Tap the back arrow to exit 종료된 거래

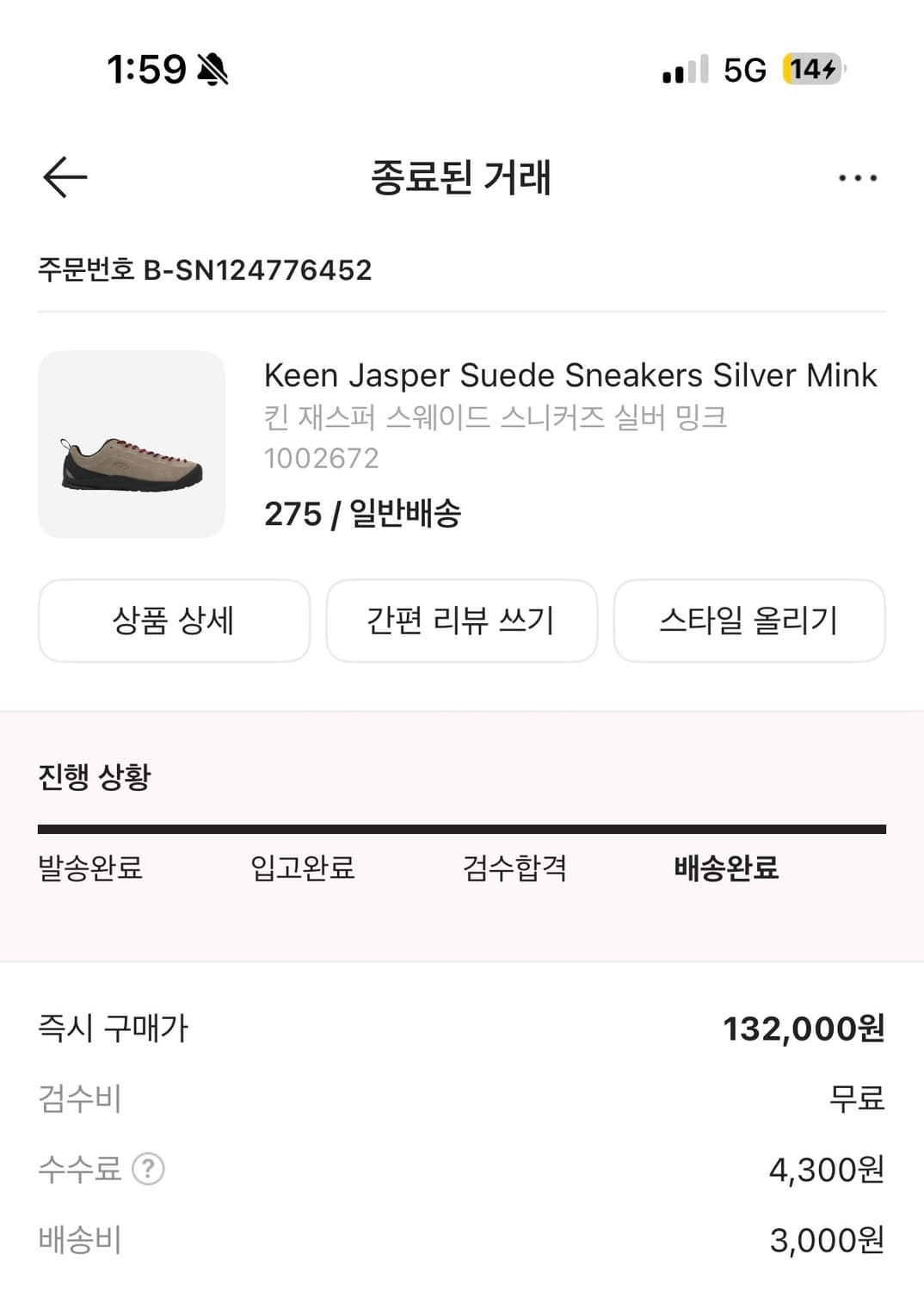(63, 177)
